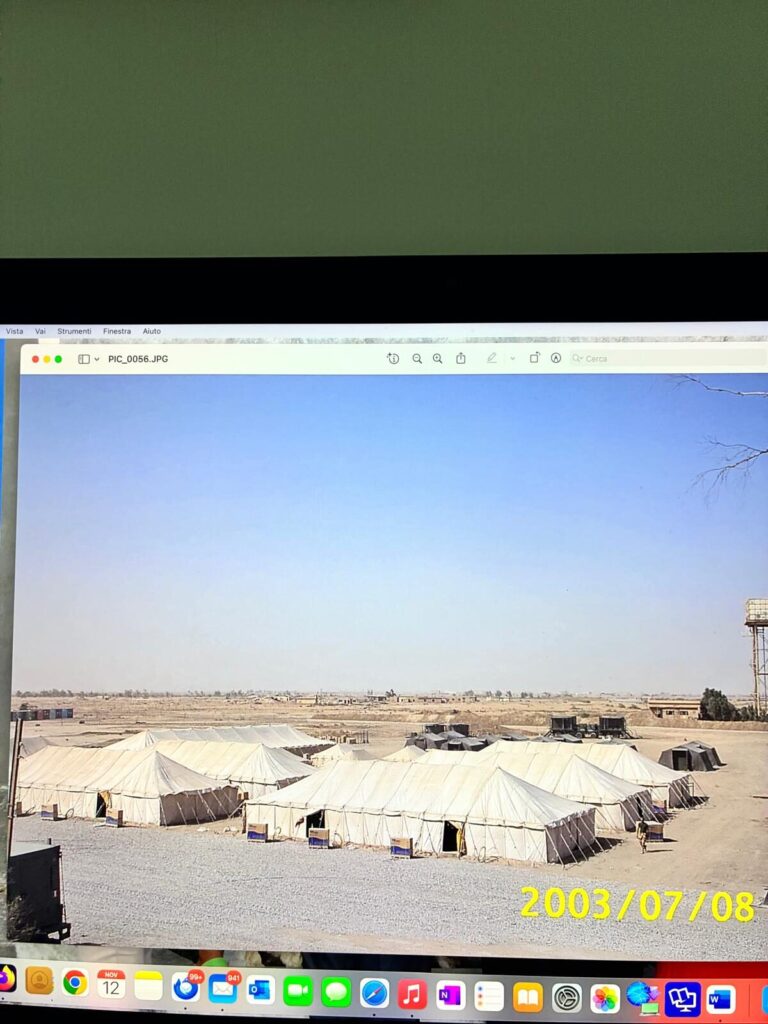This screenshot has height=1024, width=768.
Task: Close the Preview window with the red button
Action: (x=35, y=359)
